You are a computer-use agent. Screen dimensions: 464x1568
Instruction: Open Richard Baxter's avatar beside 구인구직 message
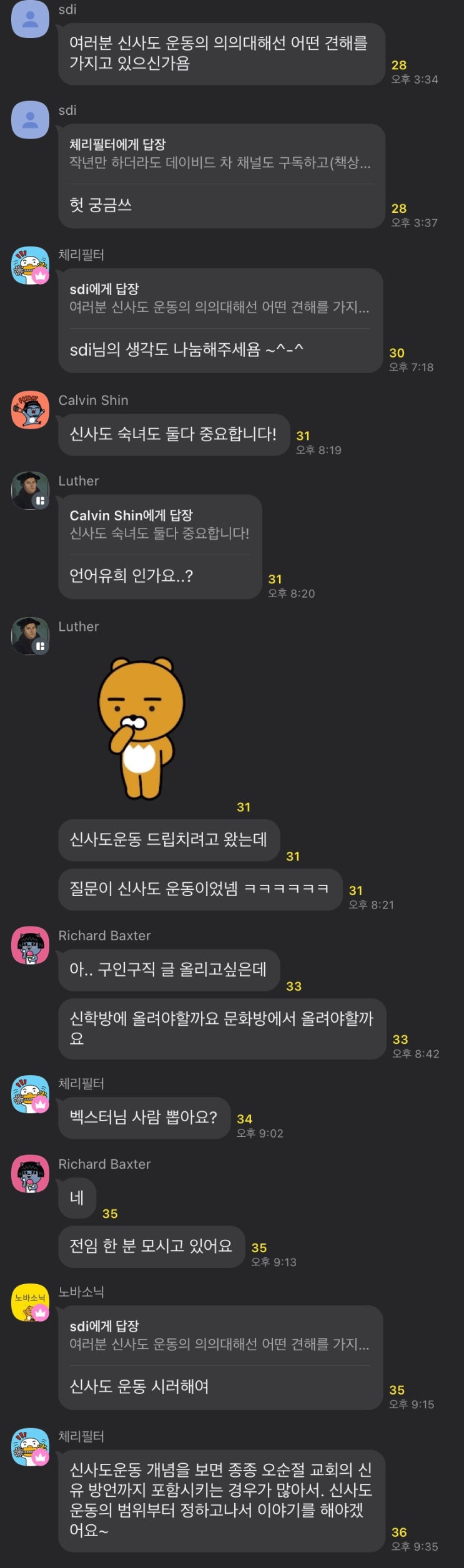(30, 945)
